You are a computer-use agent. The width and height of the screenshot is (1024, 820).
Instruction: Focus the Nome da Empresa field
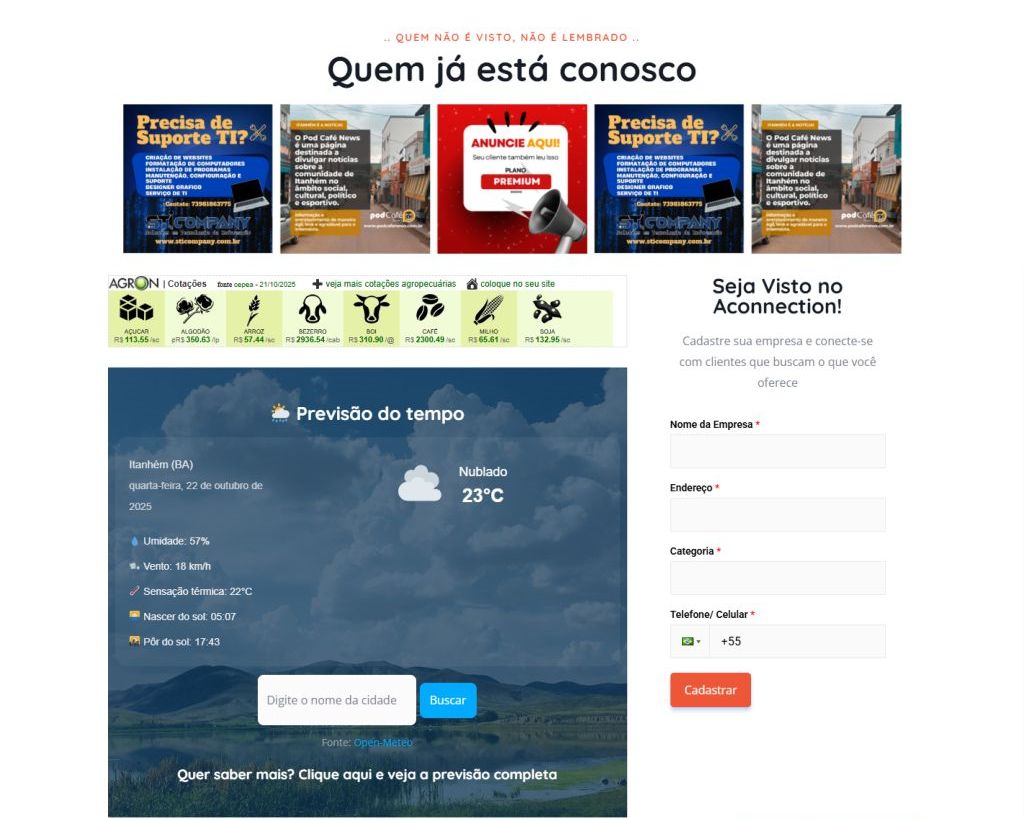[x=777, y=451]
